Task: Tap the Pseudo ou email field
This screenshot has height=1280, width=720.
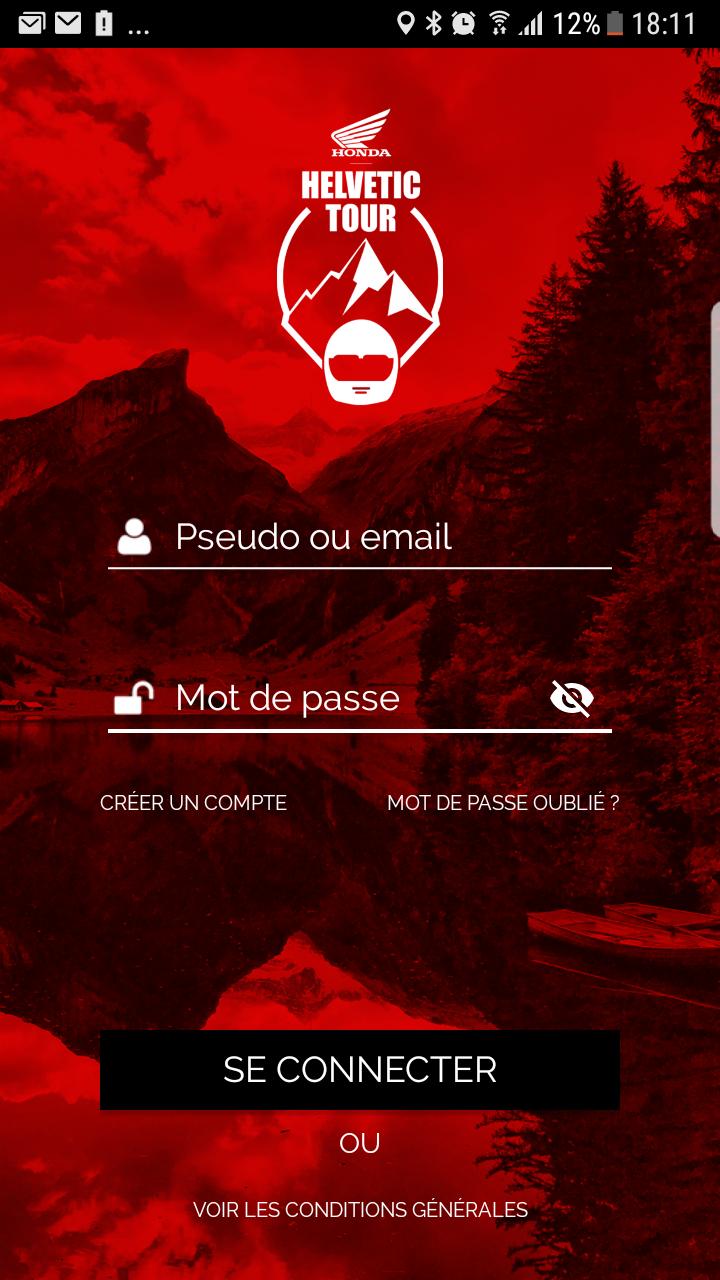Action: pyautogui.click(x=380, y=537)
